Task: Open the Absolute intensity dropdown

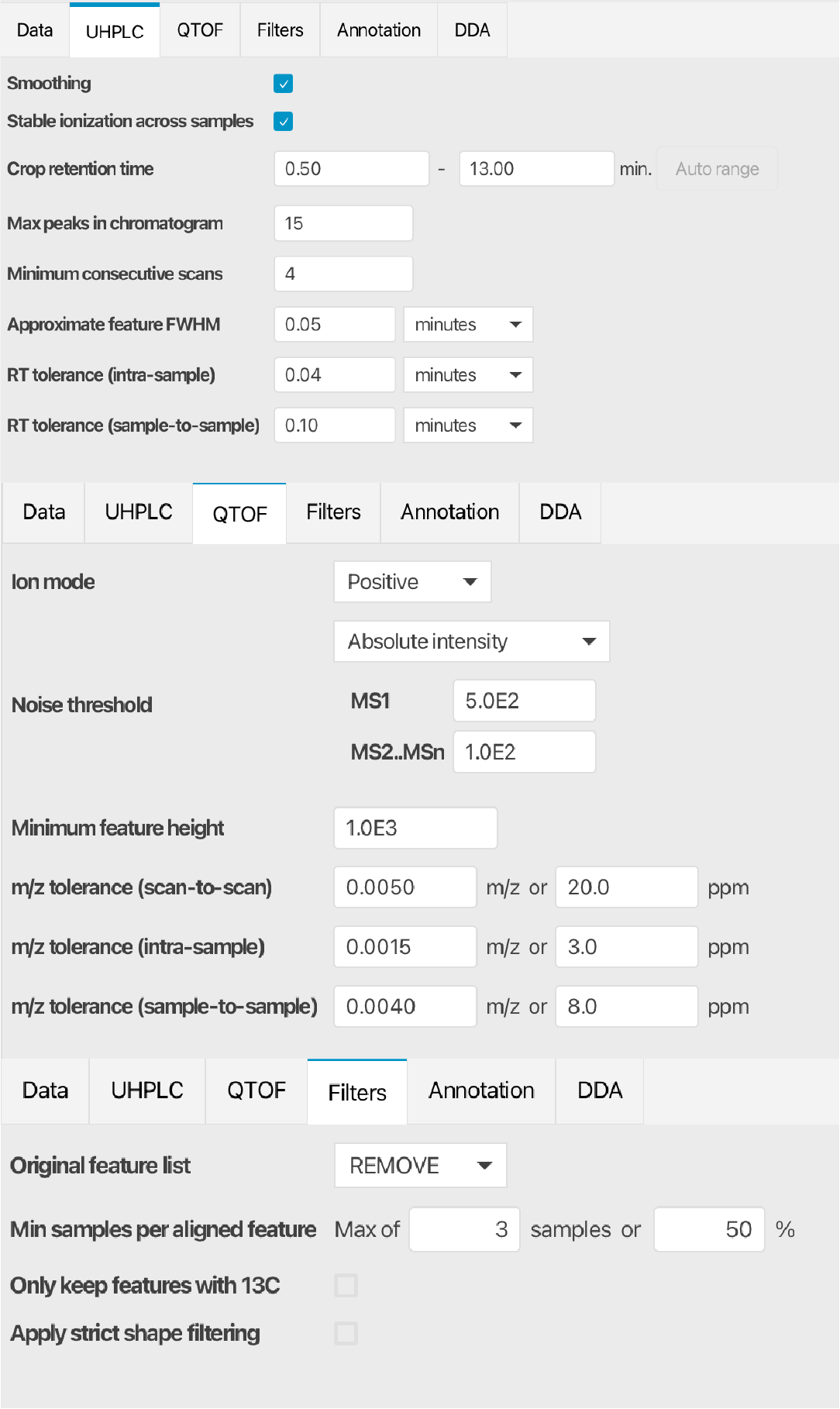Action: tap(471, 642)
